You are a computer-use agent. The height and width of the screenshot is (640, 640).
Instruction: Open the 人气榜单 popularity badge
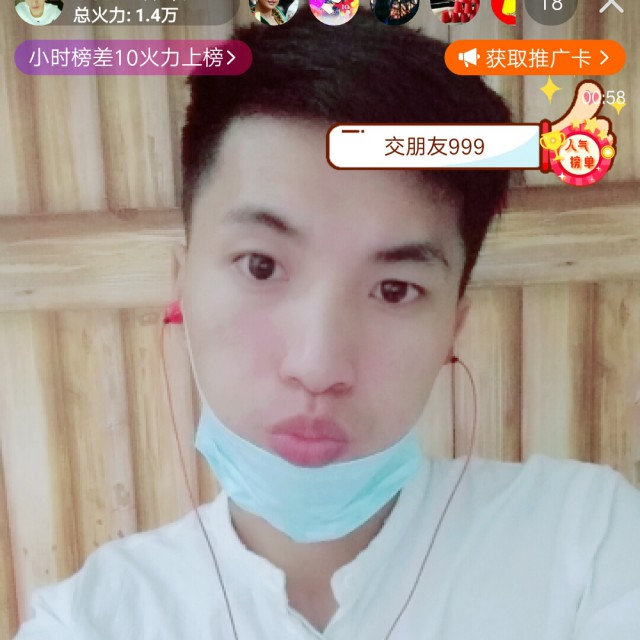[577, 148]
